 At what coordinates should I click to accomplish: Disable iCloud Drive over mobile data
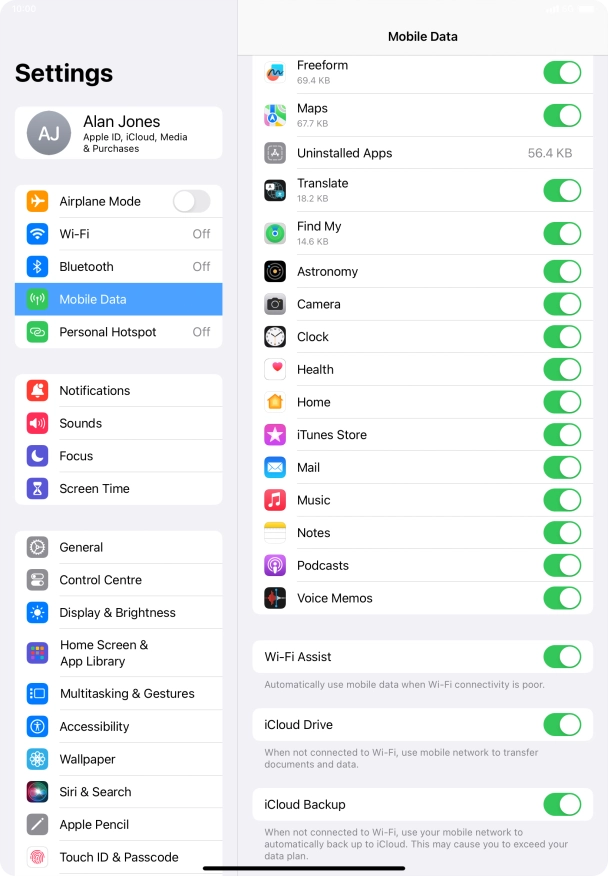click(x=561, y=725)
